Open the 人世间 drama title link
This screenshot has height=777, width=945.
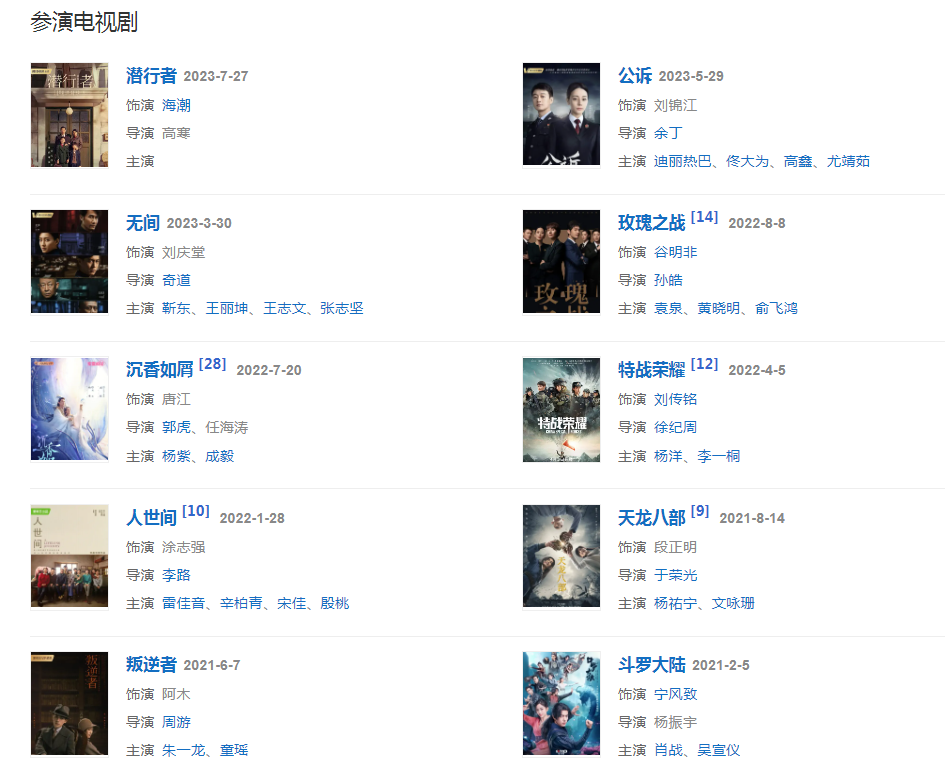[x=151, y=518]
